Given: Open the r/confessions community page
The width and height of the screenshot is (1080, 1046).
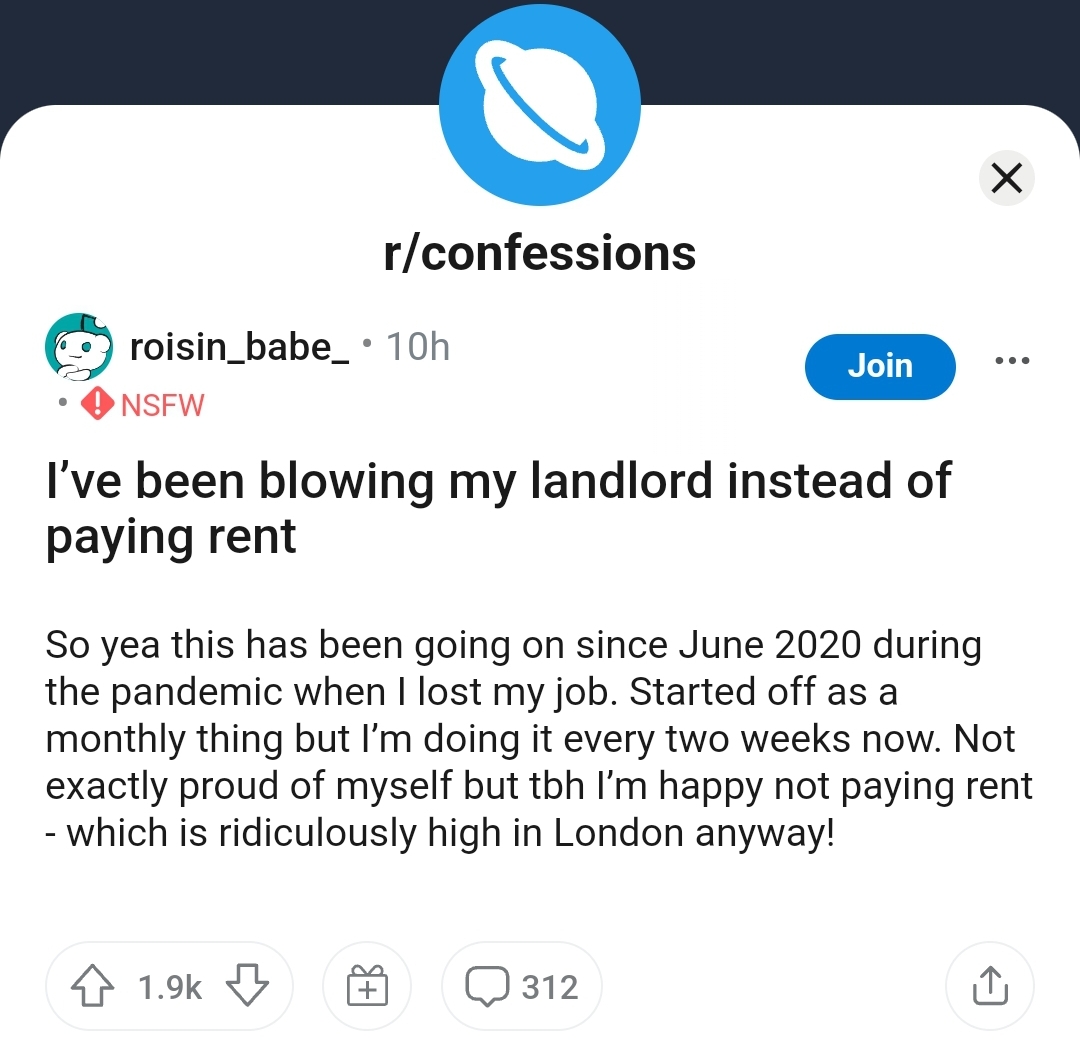Looking at the screenshot, I should pos(540,253).
